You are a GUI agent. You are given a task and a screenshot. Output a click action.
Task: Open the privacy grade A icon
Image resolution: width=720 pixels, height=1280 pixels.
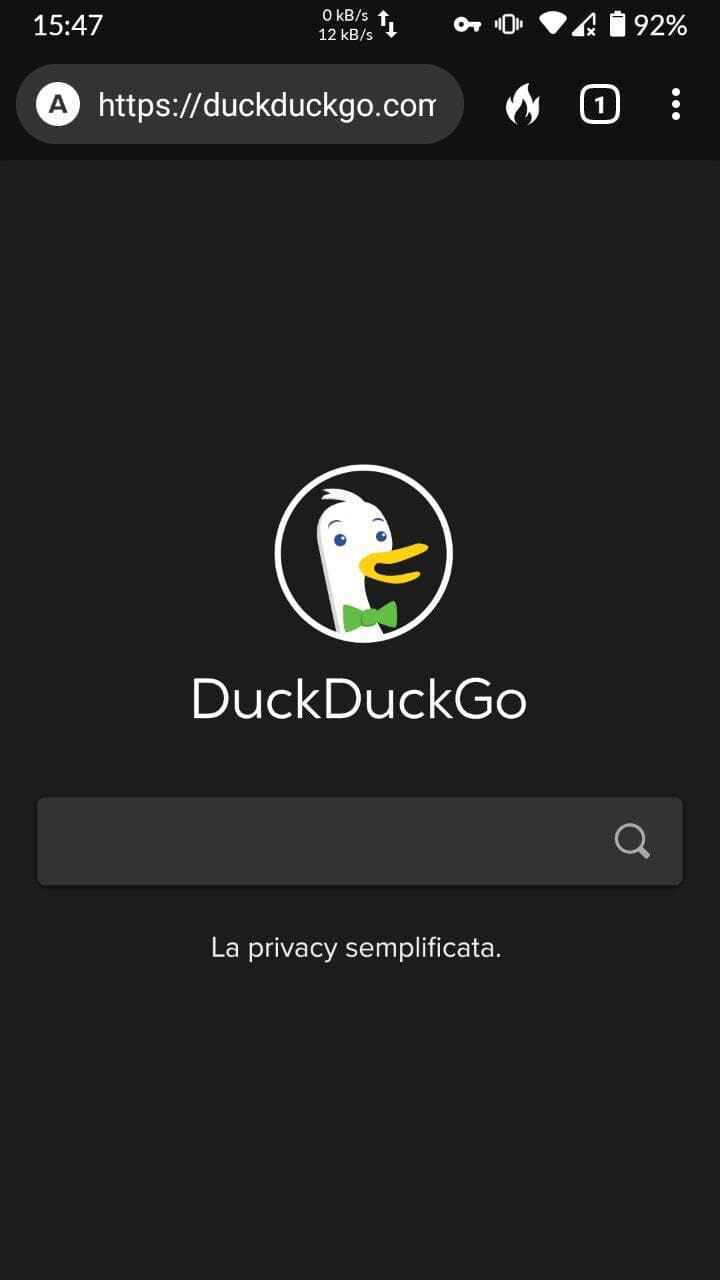(58, 105)
